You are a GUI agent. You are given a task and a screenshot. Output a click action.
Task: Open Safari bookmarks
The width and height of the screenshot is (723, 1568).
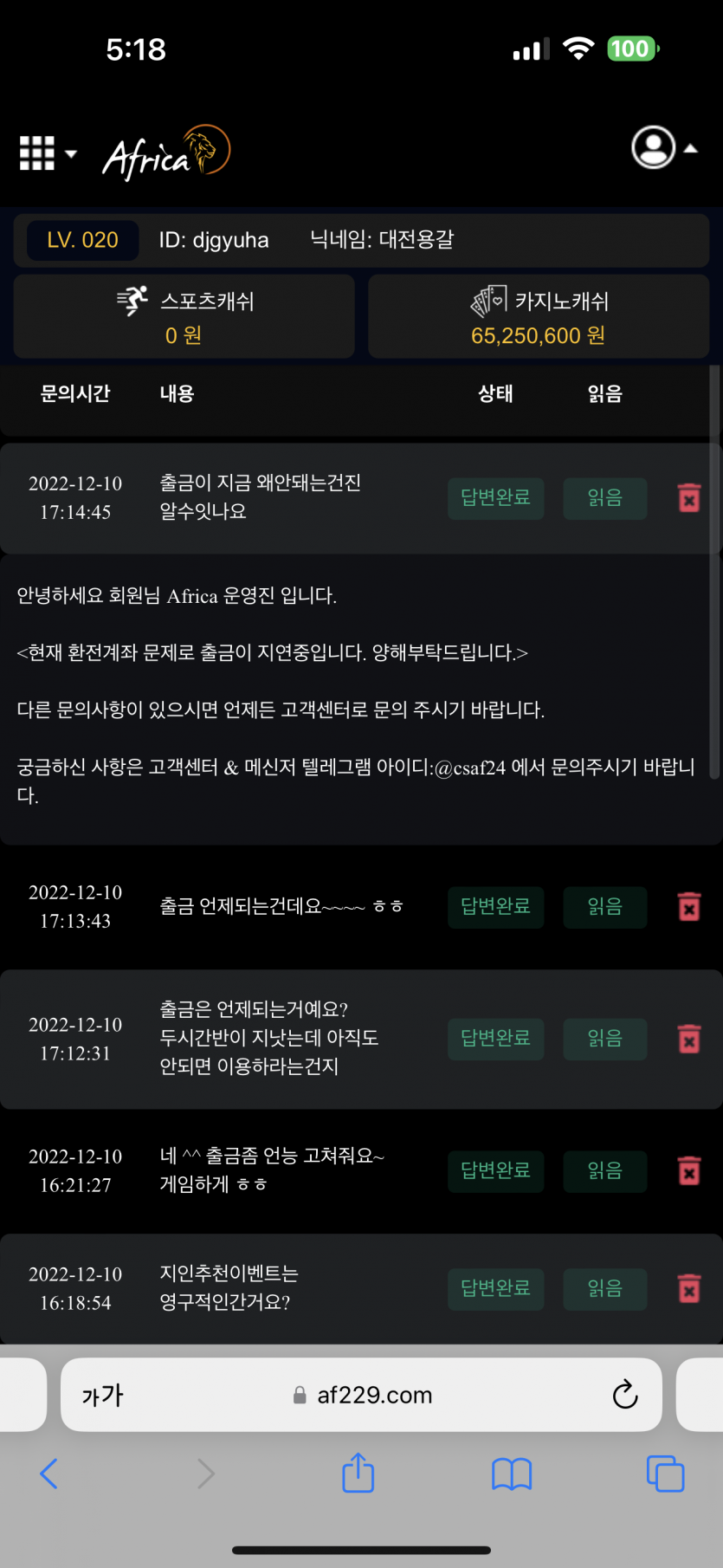click(511, 1474)
